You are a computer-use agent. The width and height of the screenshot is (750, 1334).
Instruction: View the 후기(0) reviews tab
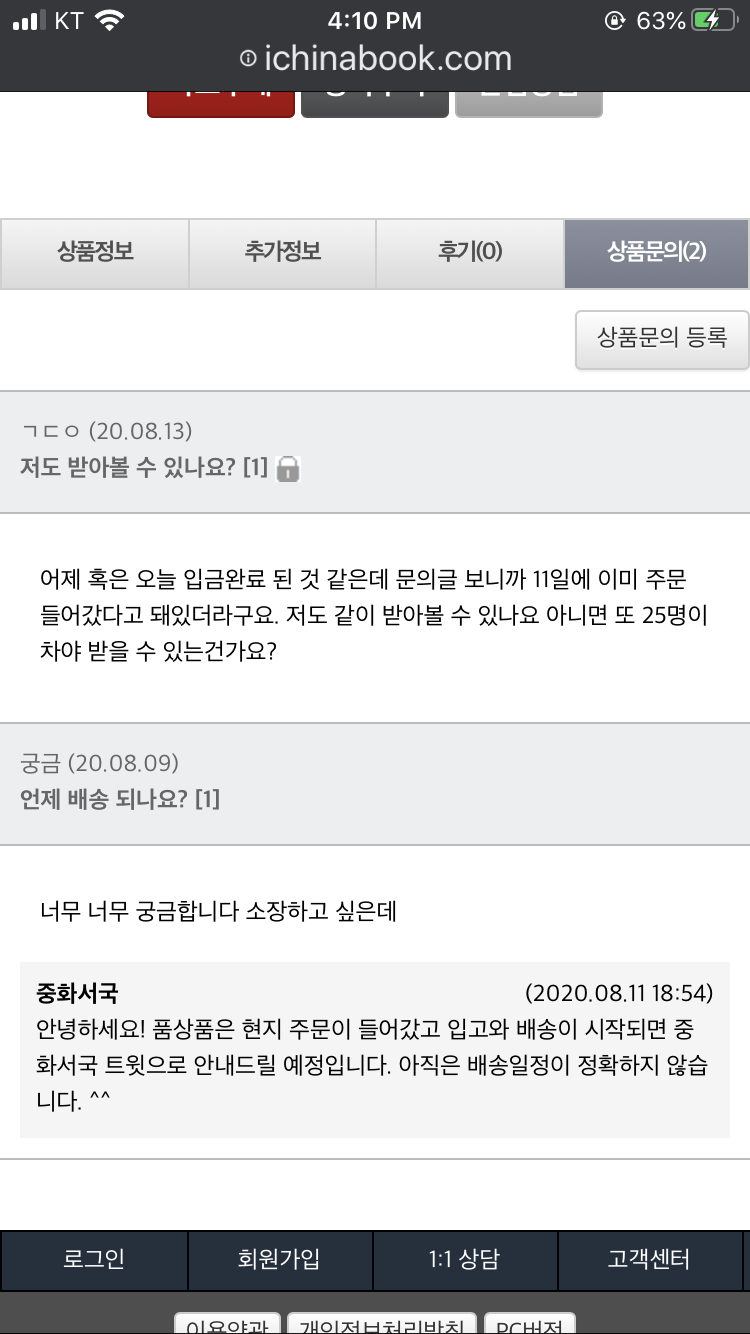point(470,253)
